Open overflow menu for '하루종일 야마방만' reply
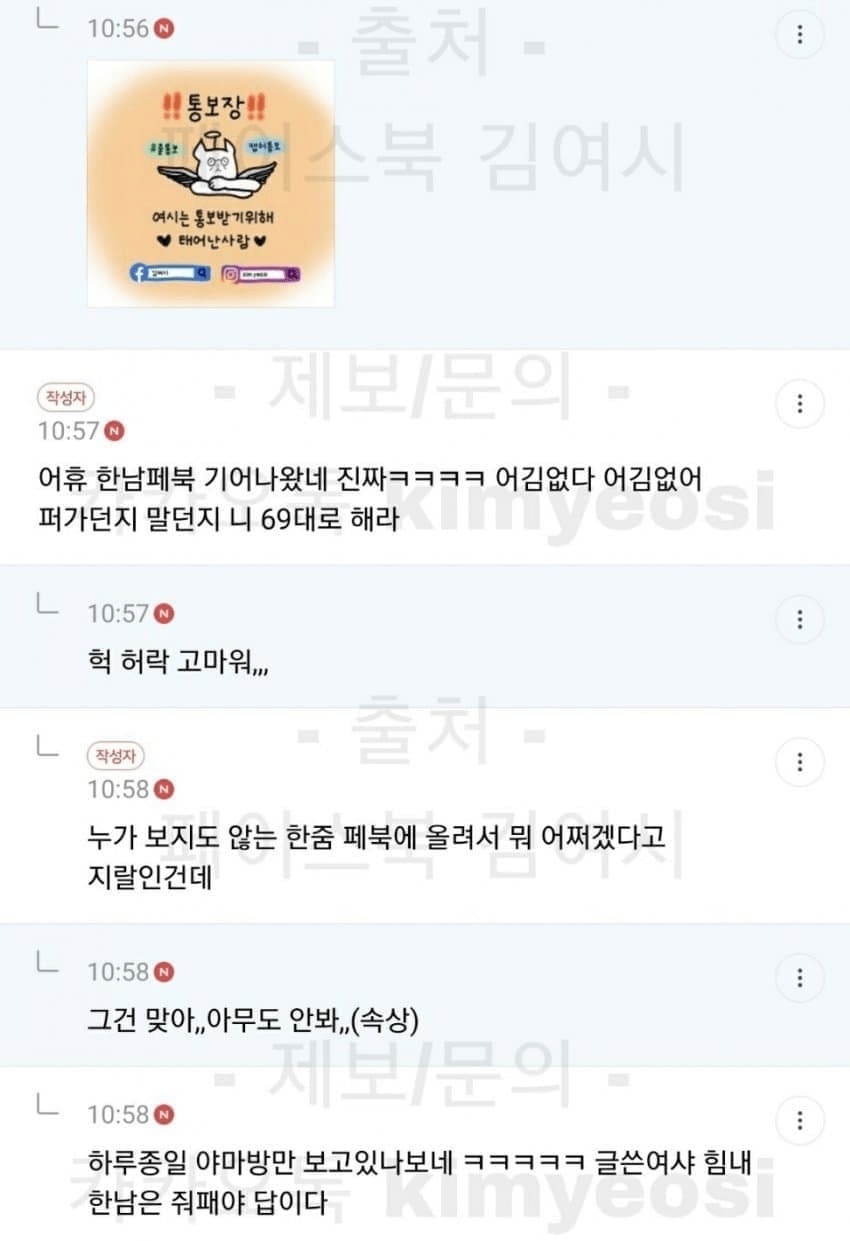Viewport: 850px width, 1241px height. click(799, 1119)
